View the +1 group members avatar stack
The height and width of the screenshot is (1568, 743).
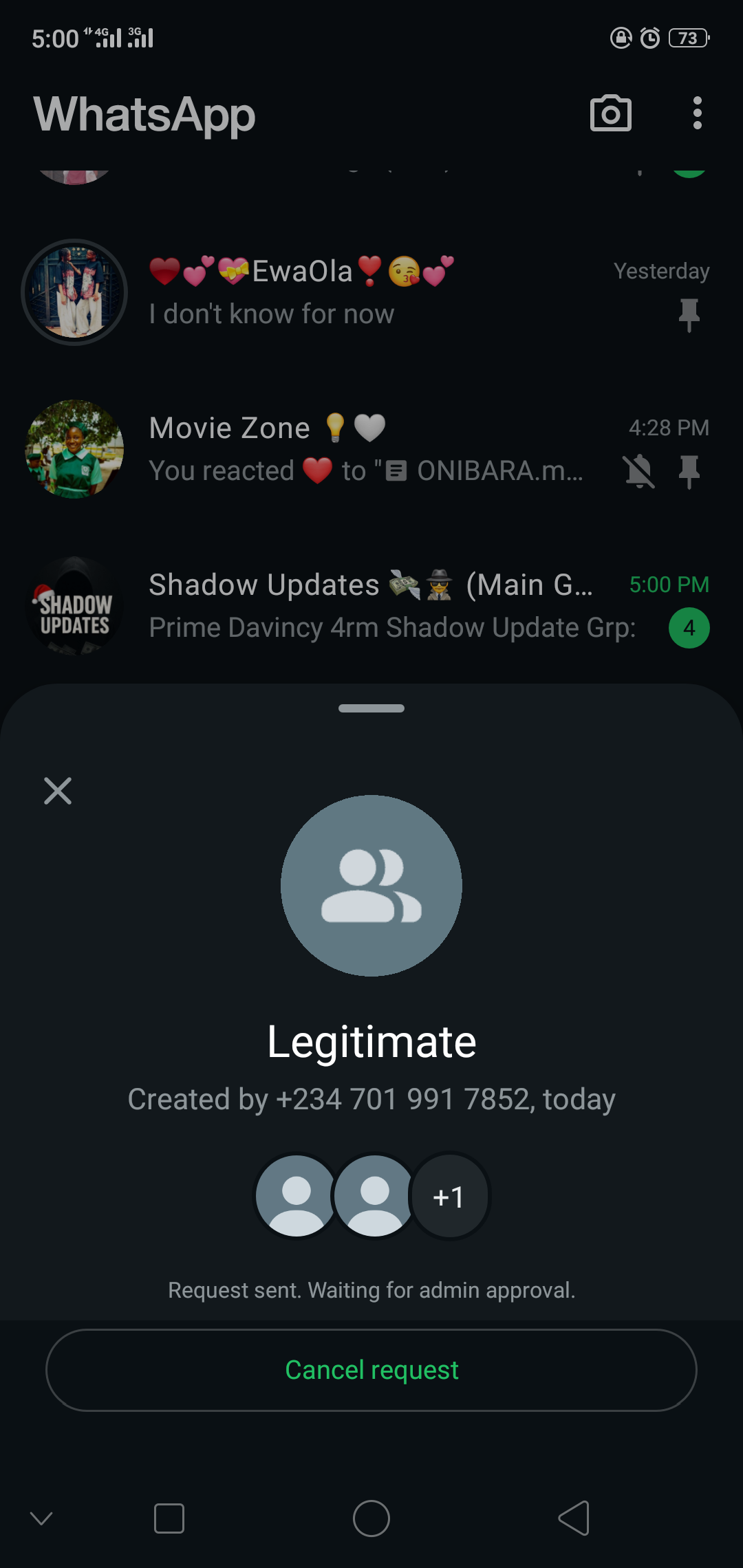coord(449,1197)
